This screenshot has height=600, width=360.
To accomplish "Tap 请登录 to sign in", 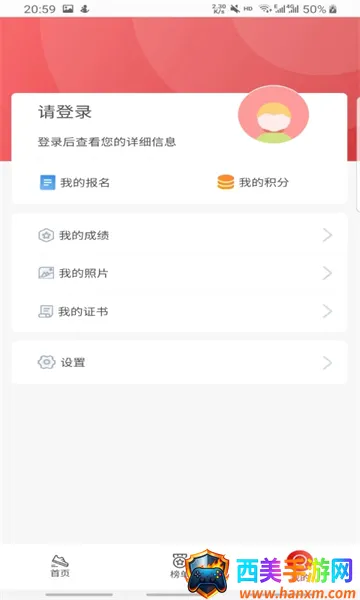I will [x=65, y=112].
